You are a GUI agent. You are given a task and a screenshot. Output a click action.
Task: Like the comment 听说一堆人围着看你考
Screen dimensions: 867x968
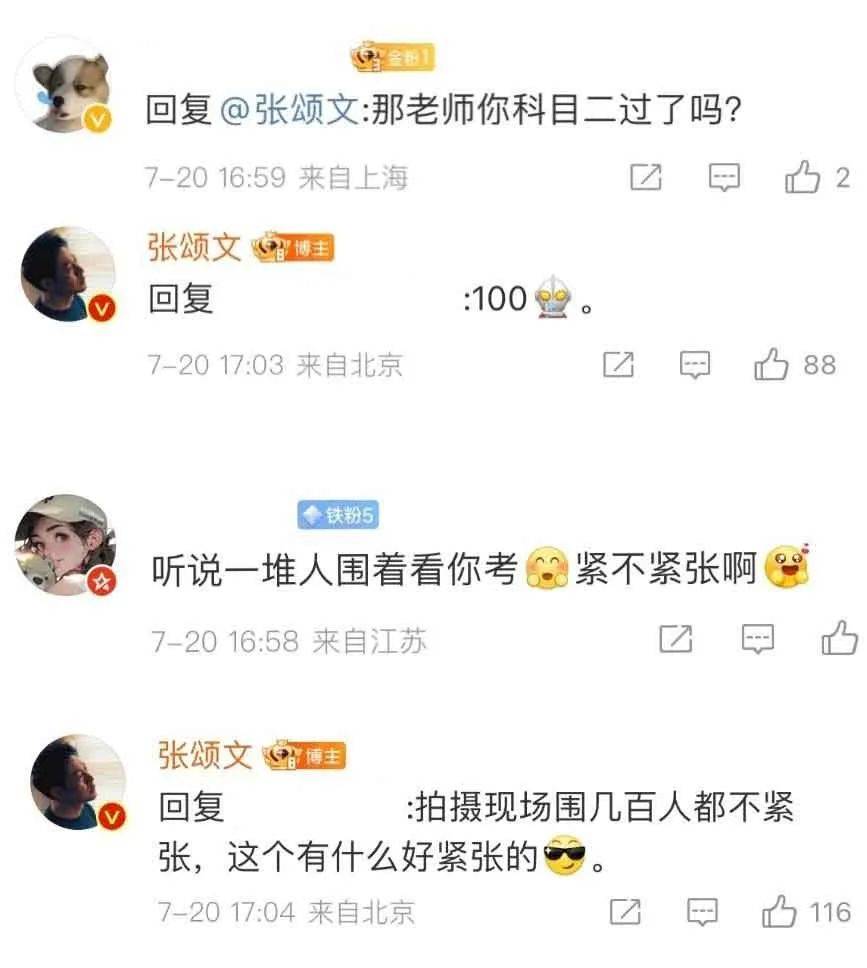[839, 638]
